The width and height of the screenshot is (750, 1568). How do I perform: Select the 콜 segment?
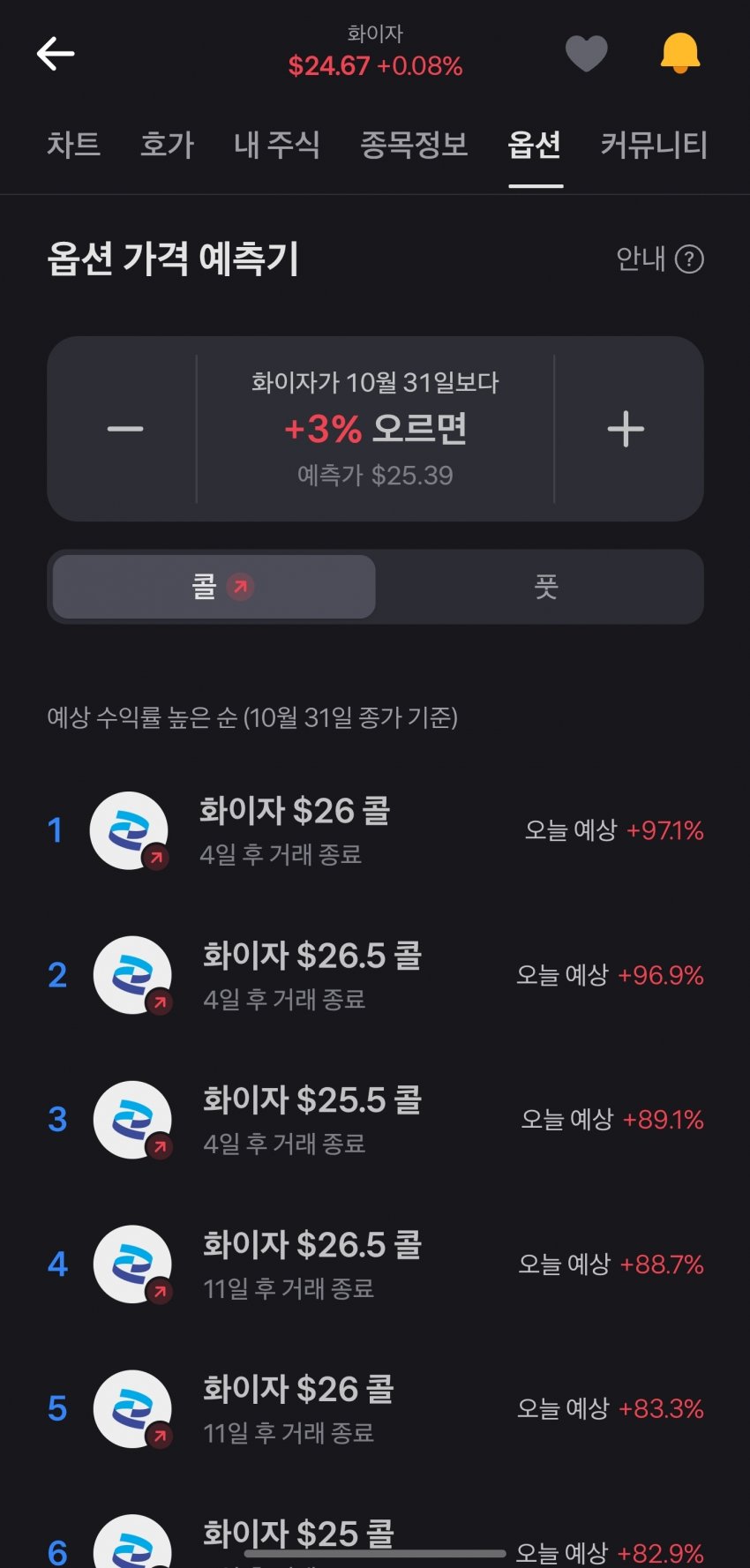click(x=214, y=587)
